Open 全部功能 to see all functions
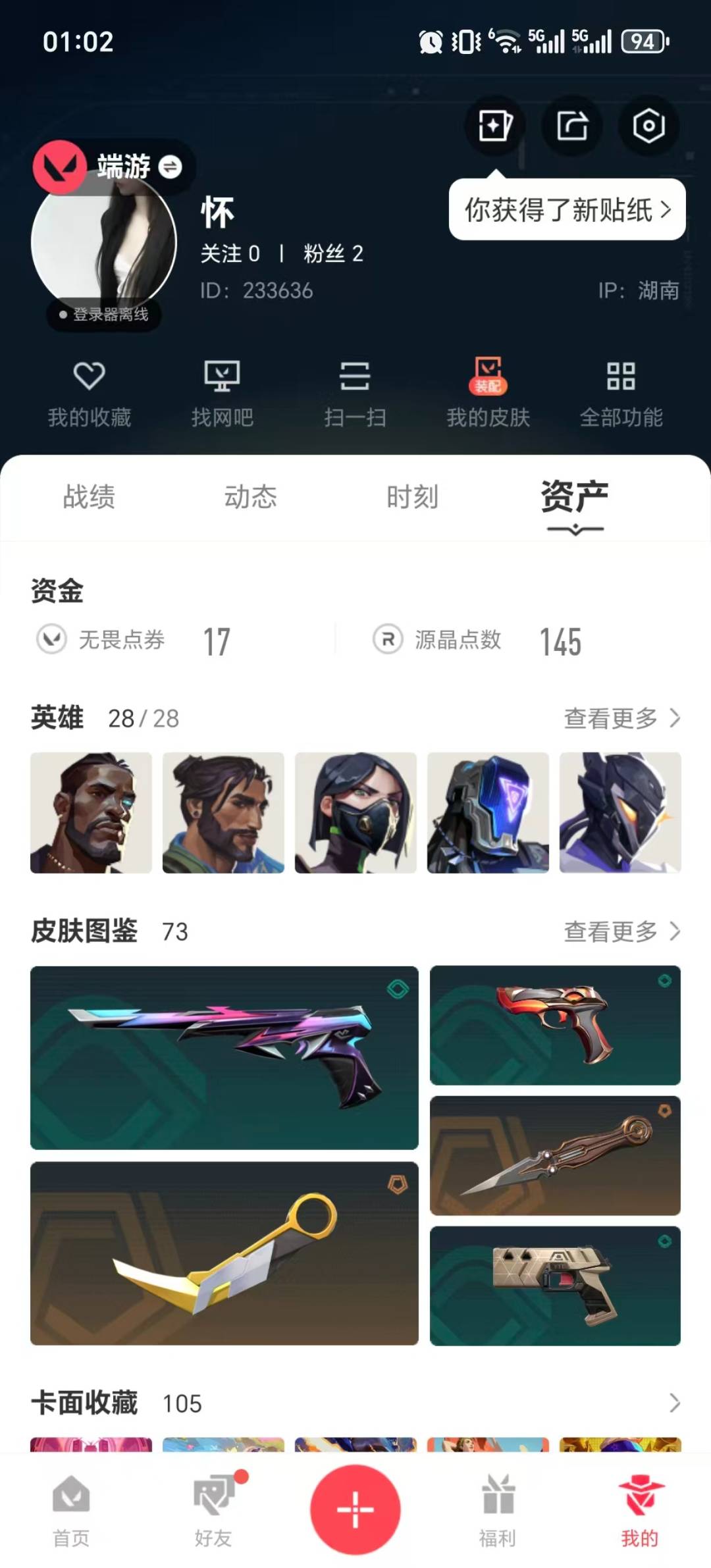Image resolution: width=711 pixels, height=1568 pixels. point(621,393)
